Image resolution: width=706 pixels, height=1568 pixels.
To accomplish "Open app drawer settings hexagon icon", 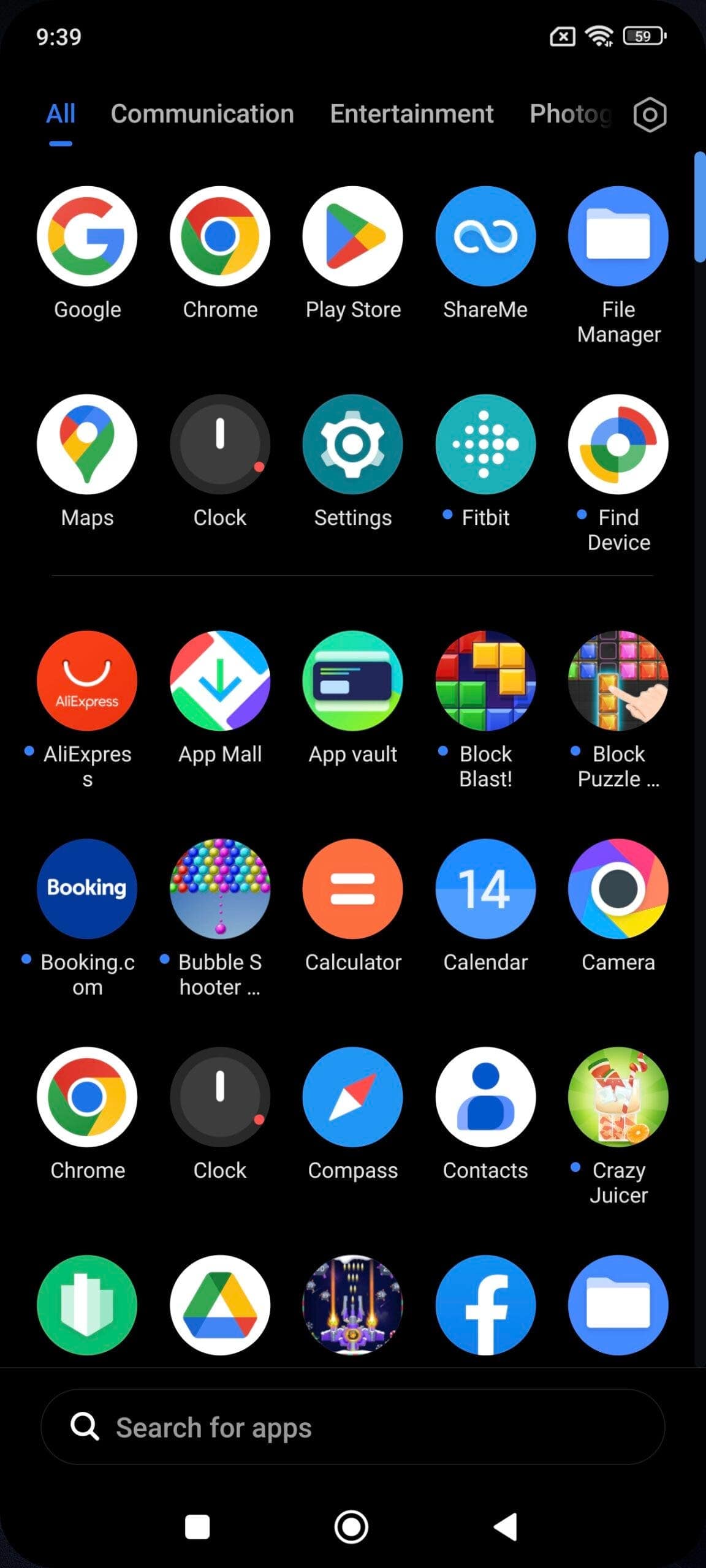I will pos(650,115).
